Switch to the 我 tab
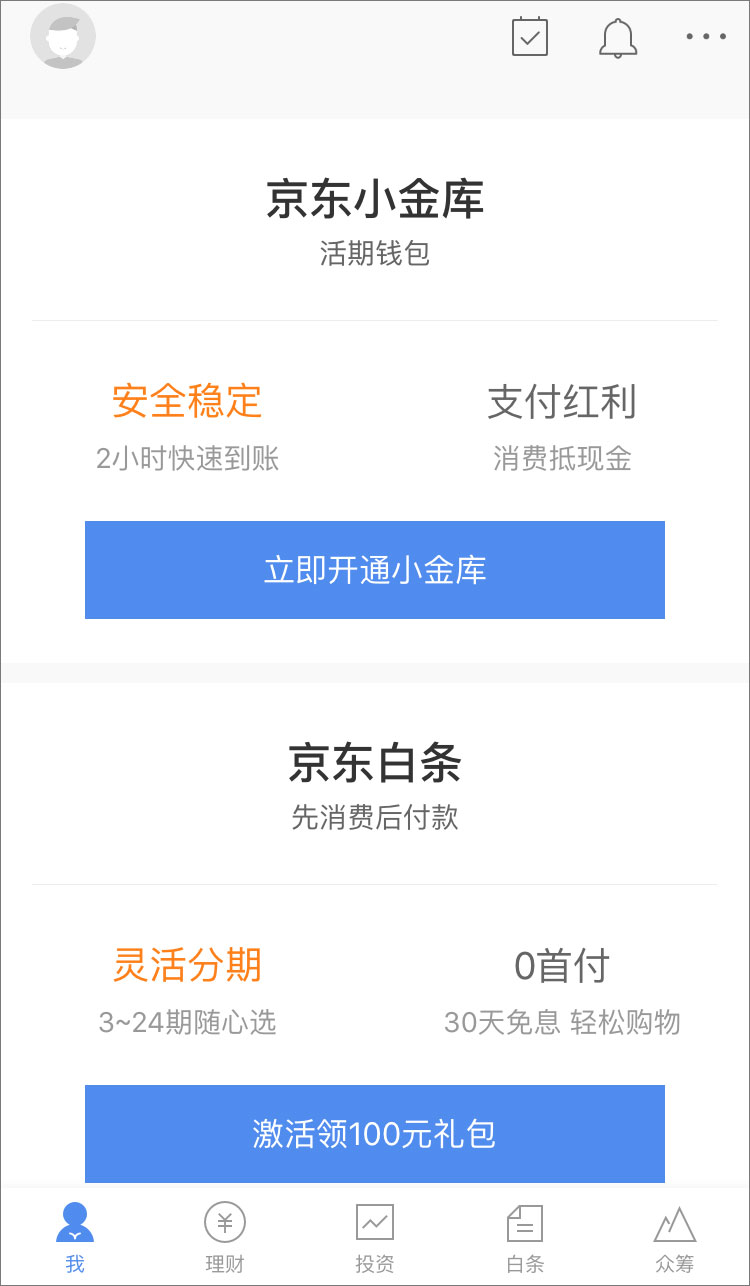750x1286 pixels. (75, 1236)
